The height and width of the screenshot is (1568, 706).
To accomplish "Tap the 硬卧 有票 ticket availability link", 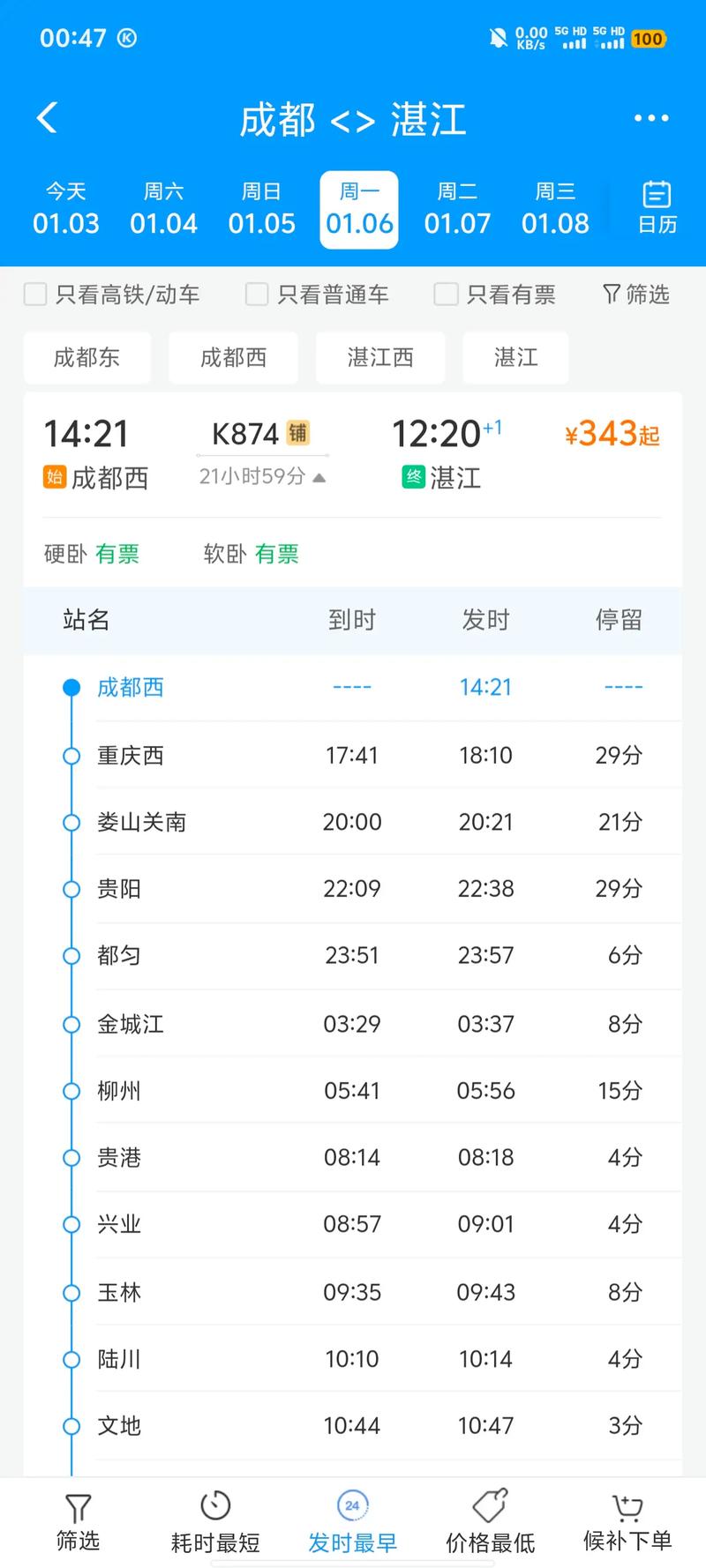I will tap(92, 554).
